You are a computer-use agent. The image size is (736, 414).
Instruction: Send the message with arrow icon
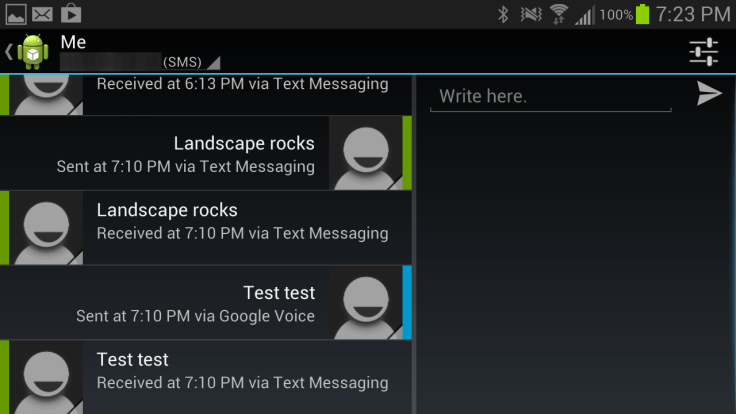[709, 94]
